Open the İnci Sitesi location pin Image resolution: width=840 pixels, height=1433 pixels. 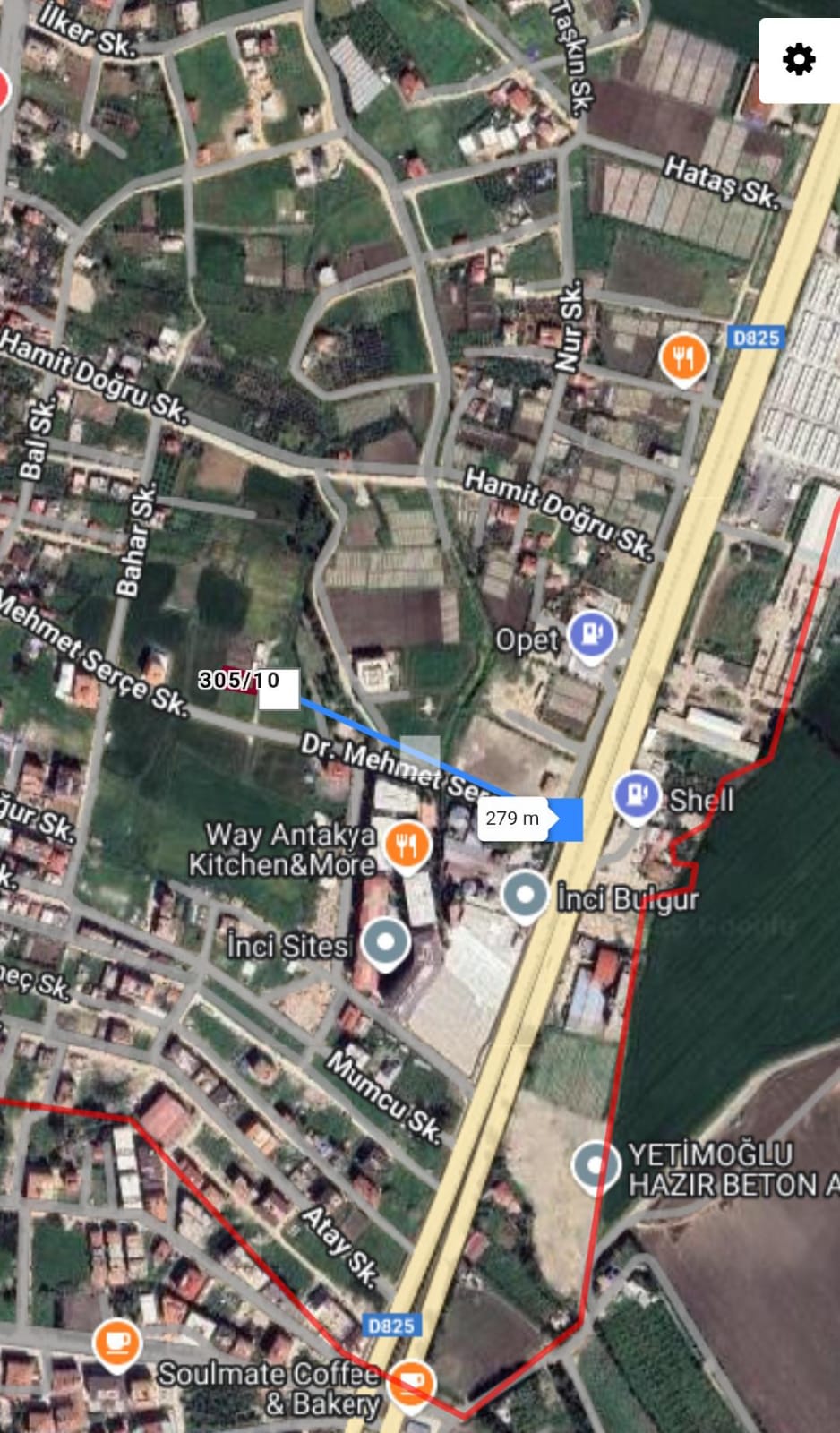tap(386, 943)
